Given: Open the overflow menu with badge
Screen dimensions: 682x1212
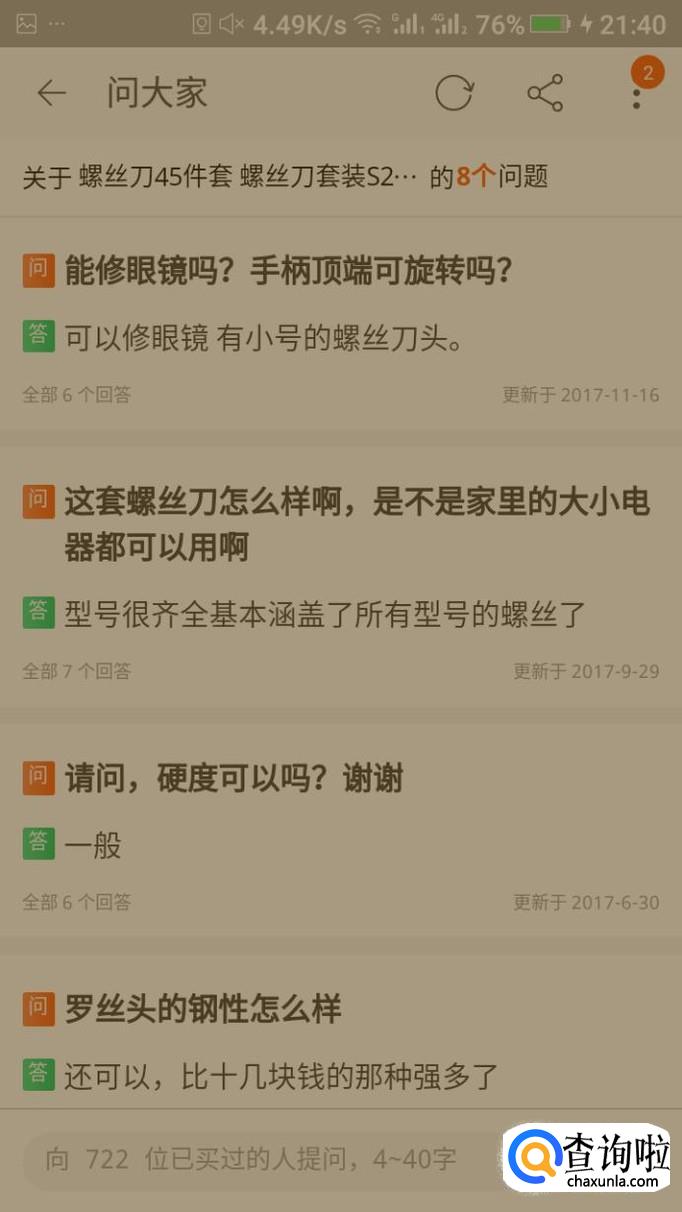Looking at the screenshot, I should 637,94.
